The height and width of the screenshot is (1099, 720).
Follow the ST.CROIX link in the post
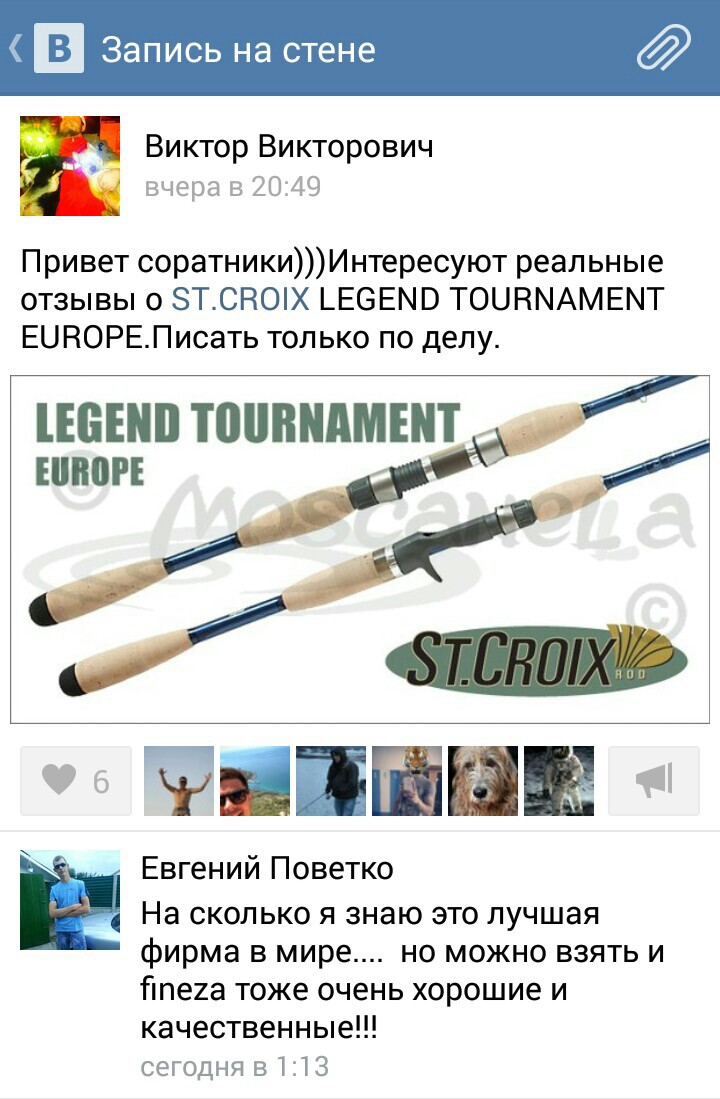(x=241, y=299)
